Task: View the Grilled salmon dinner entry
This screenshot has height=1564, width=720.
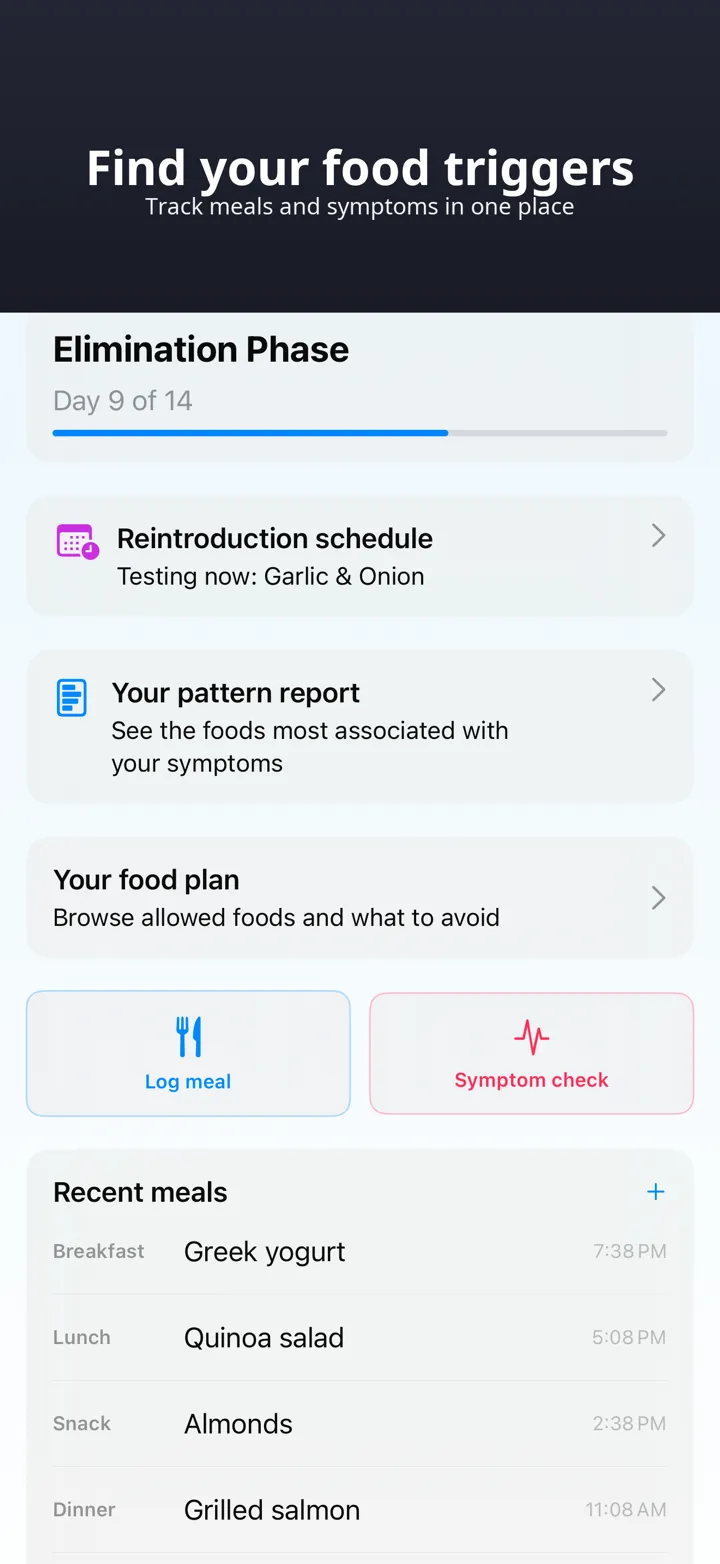Action: coord(360,1509)
